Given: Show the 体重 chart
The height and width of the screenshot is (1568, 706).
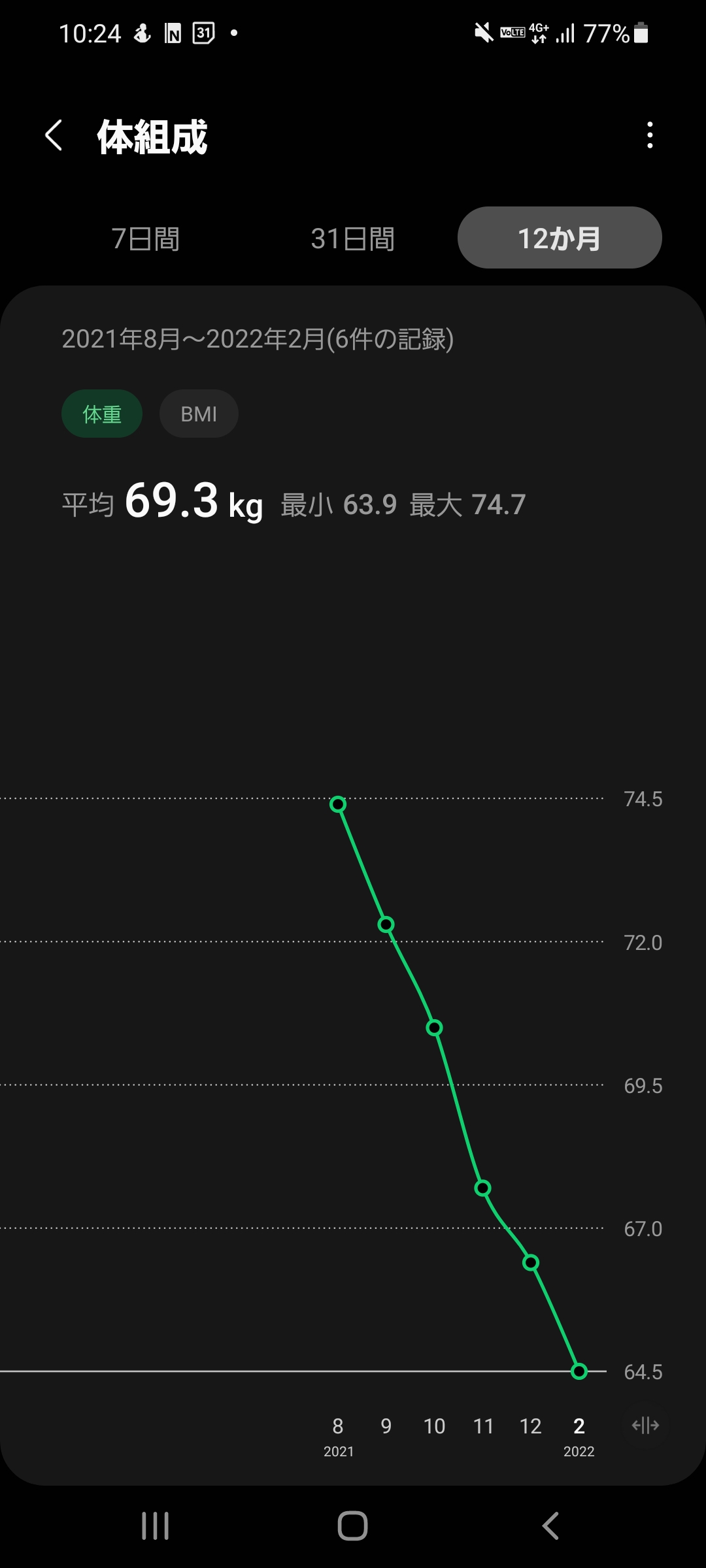Looking at the screenshot, I should 102,414.
